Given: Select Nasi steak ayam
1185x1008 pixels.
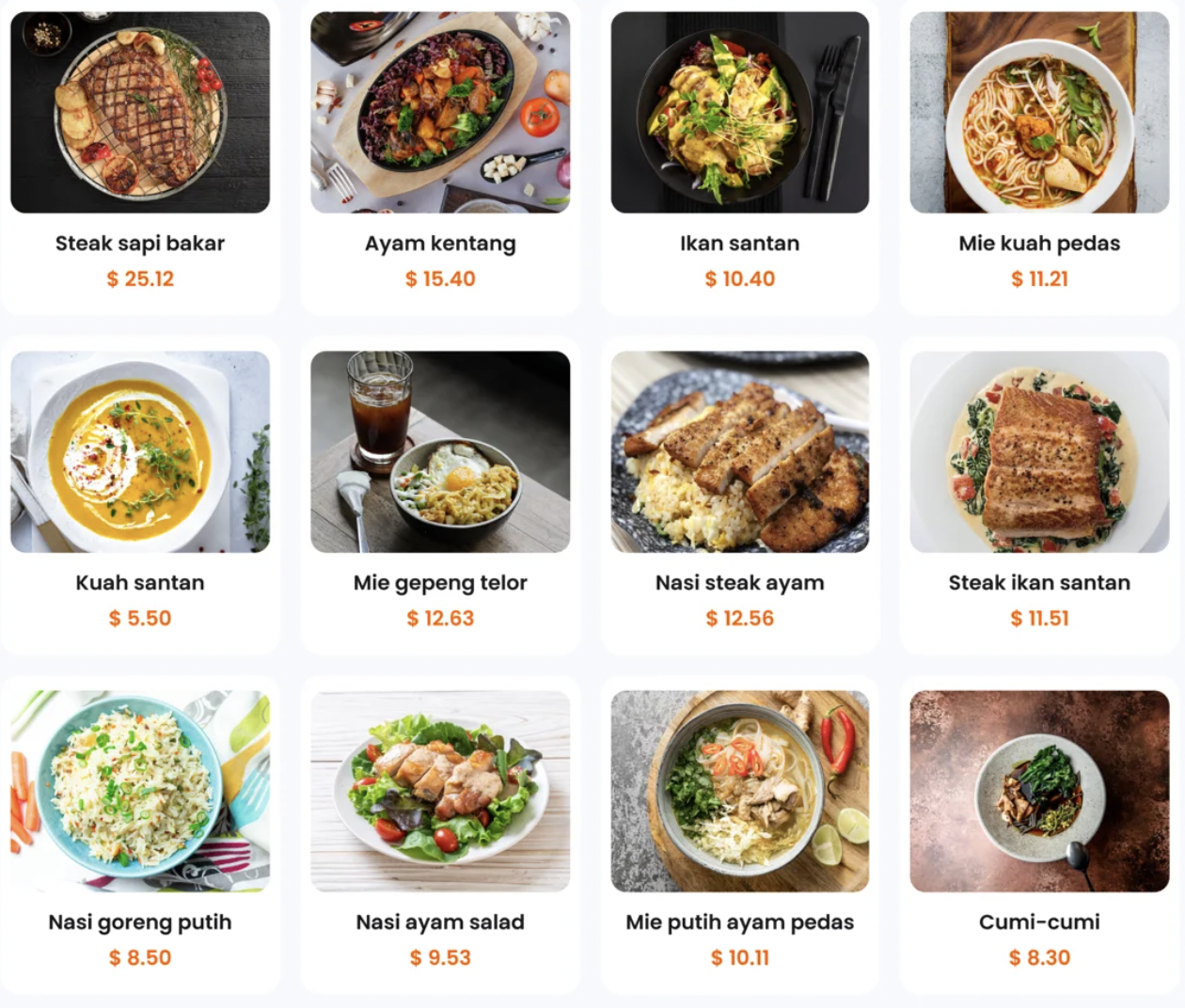Looking at the screenshot, I should point(740,452).
